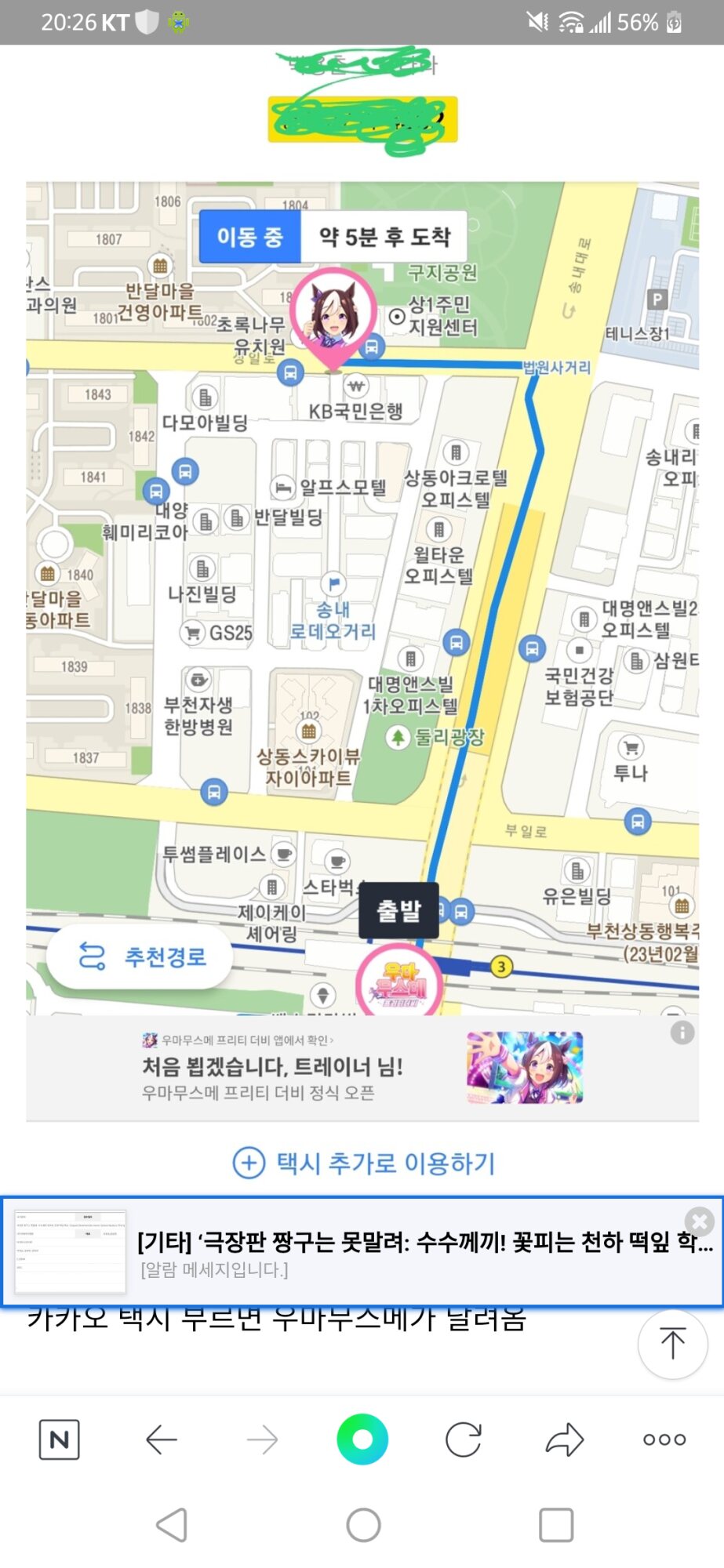Open the green Naver search button
The height and width of the screenshot is (1568, 724).
[362, 1439]
